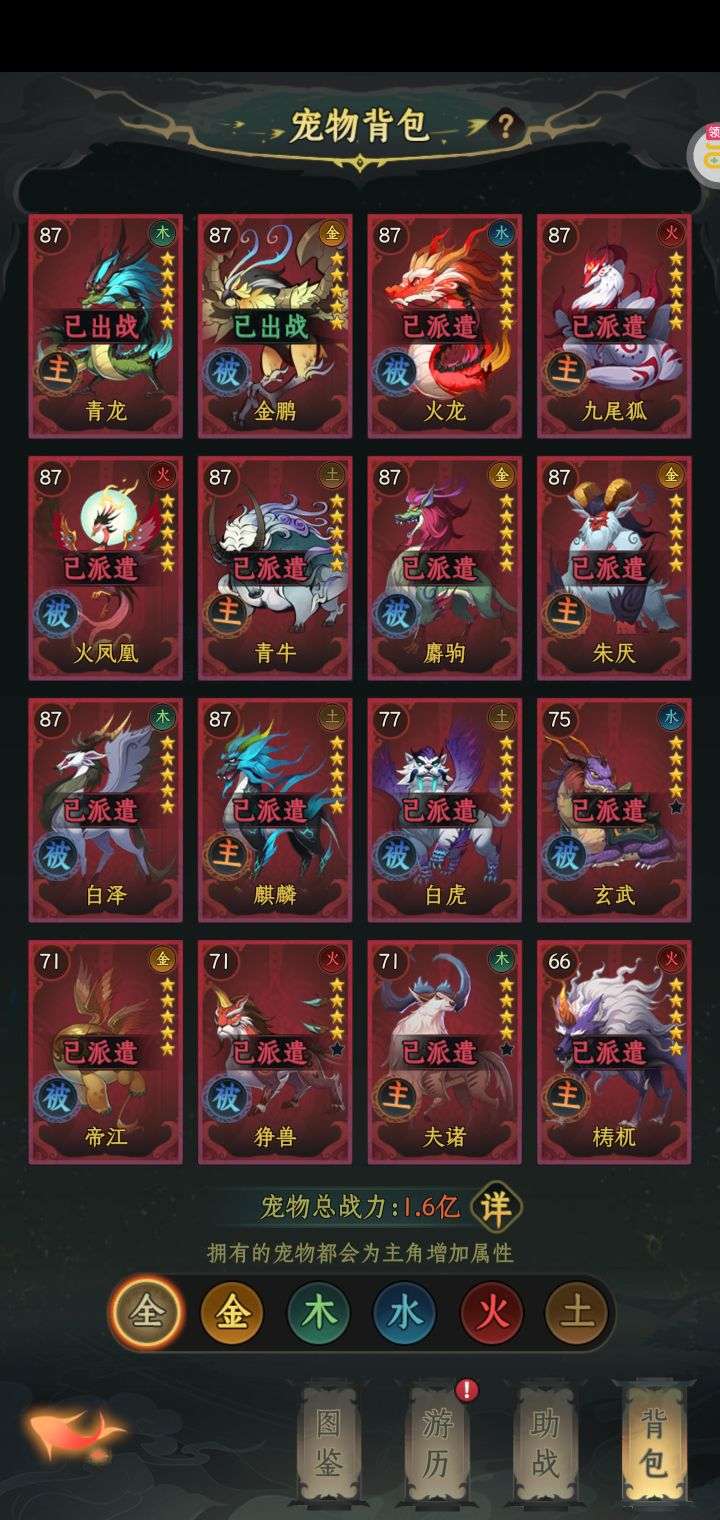The image size is (720, 1520).
Task: Filter pets by 水 element
Action: pos(404,1312)
